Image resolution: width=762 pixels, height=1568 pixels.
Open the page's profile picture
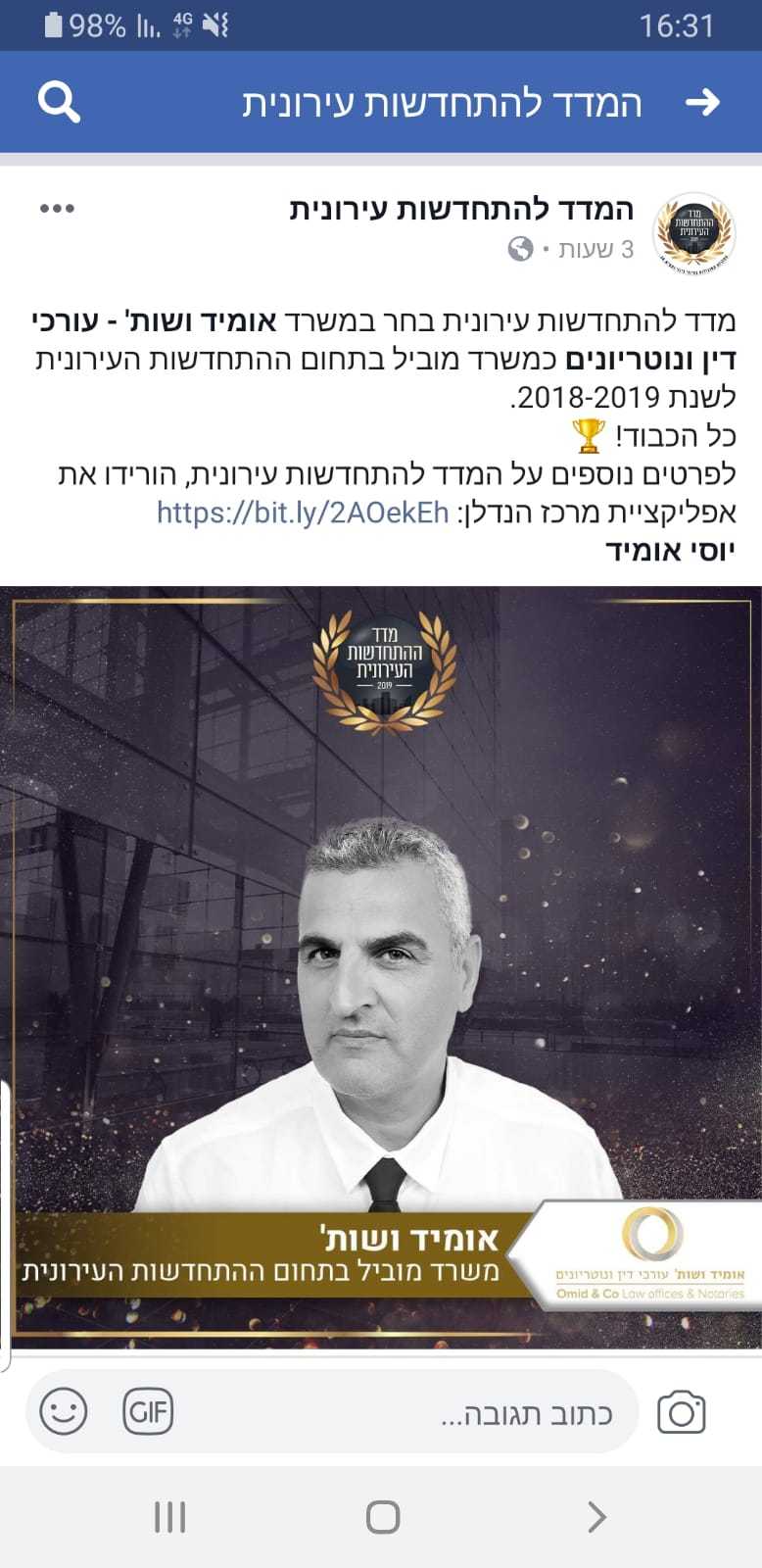[693, 231]
